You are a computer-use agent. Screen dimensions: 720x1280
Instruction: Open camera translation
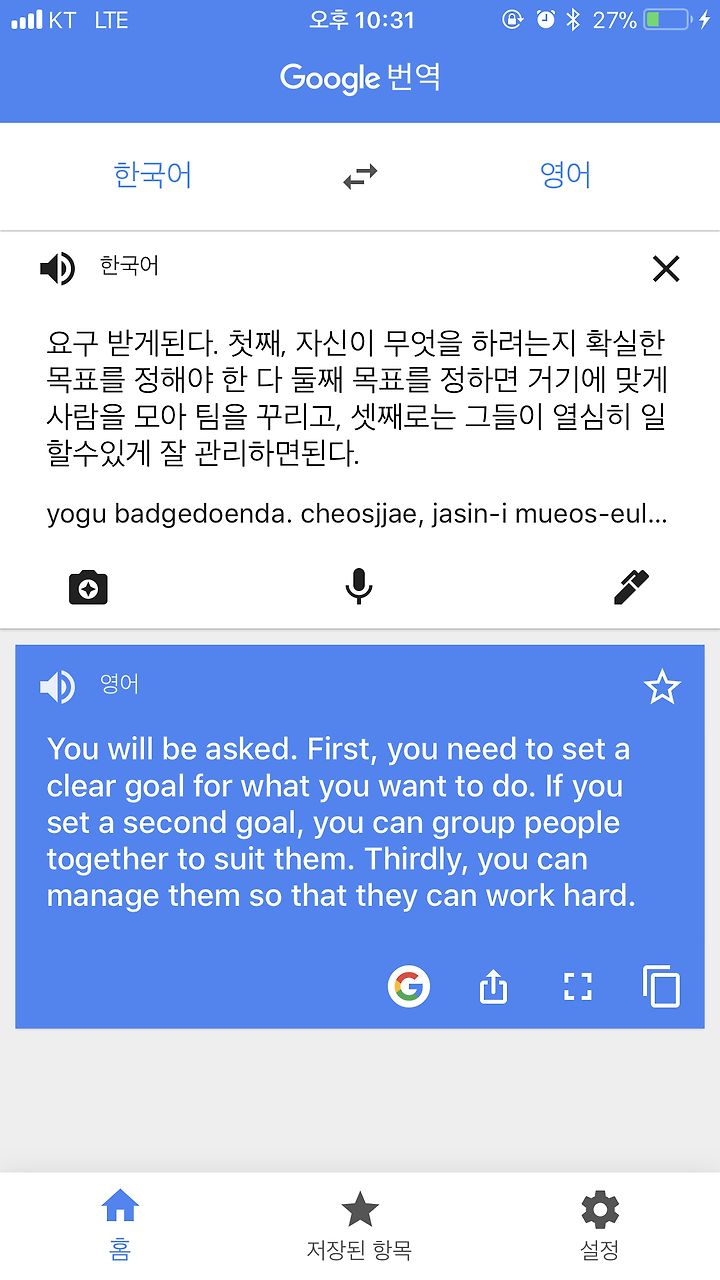click(x=88, y=587)
